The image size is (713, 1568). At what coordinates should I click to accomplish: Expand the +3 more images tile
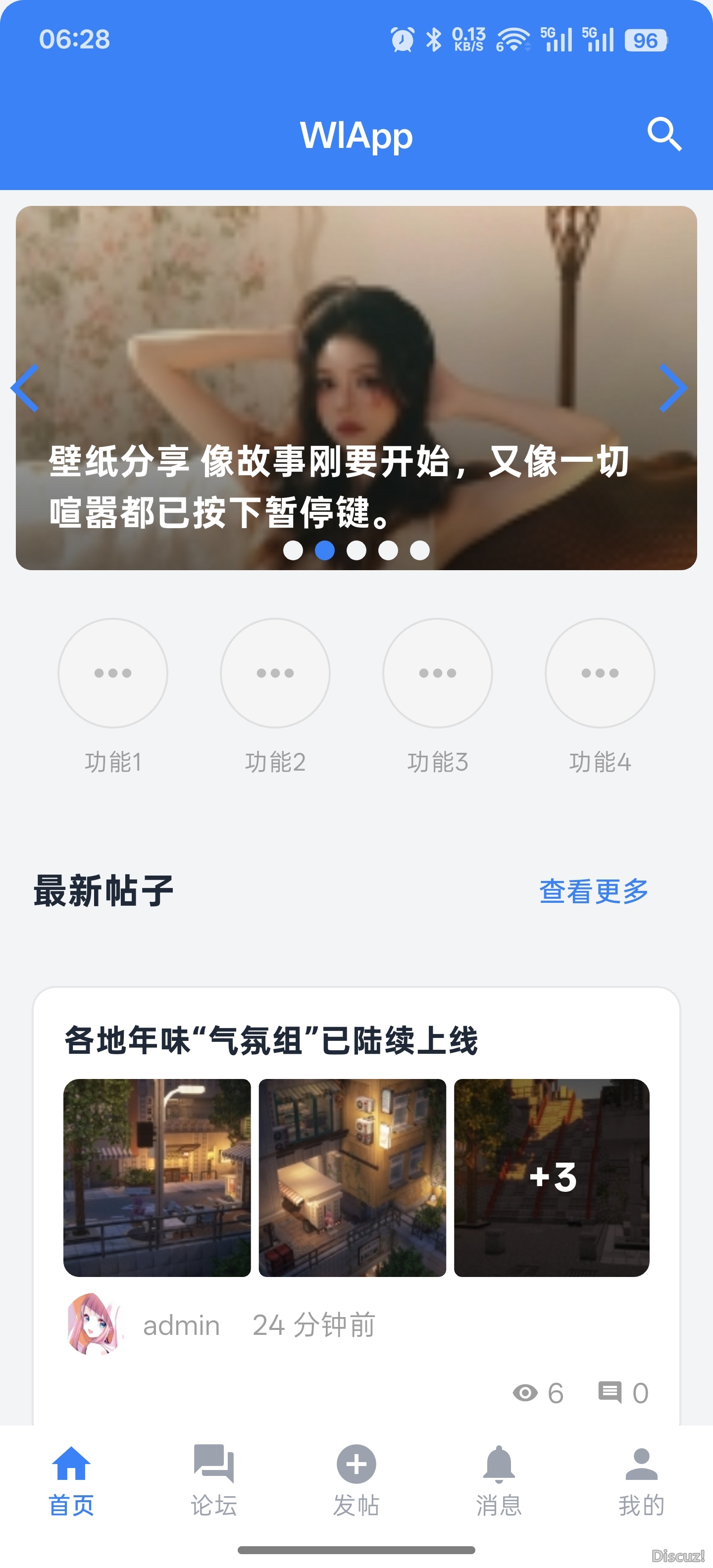[552, 1177]
